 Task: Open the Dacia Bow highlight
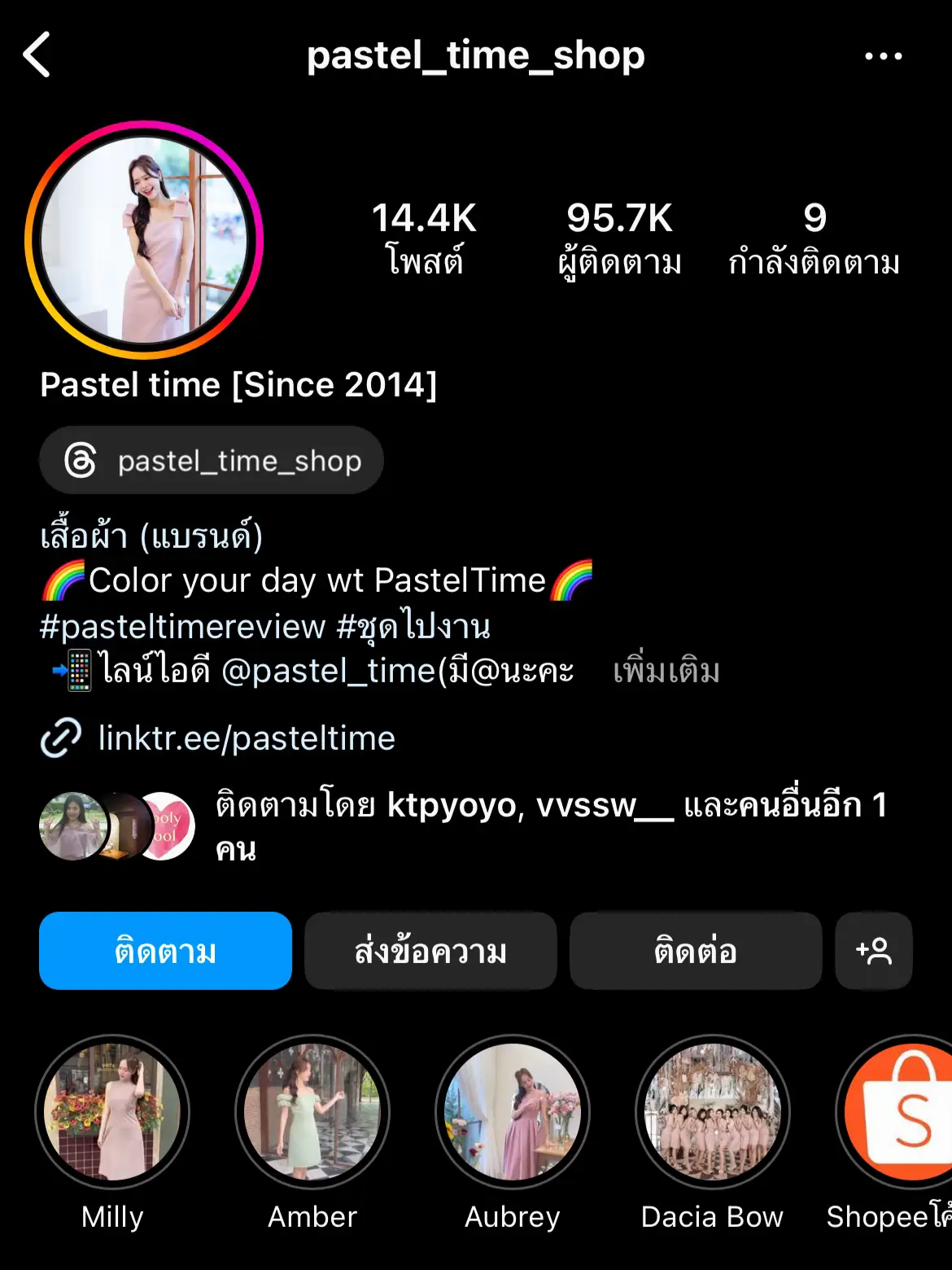(x=713, y=1112)
